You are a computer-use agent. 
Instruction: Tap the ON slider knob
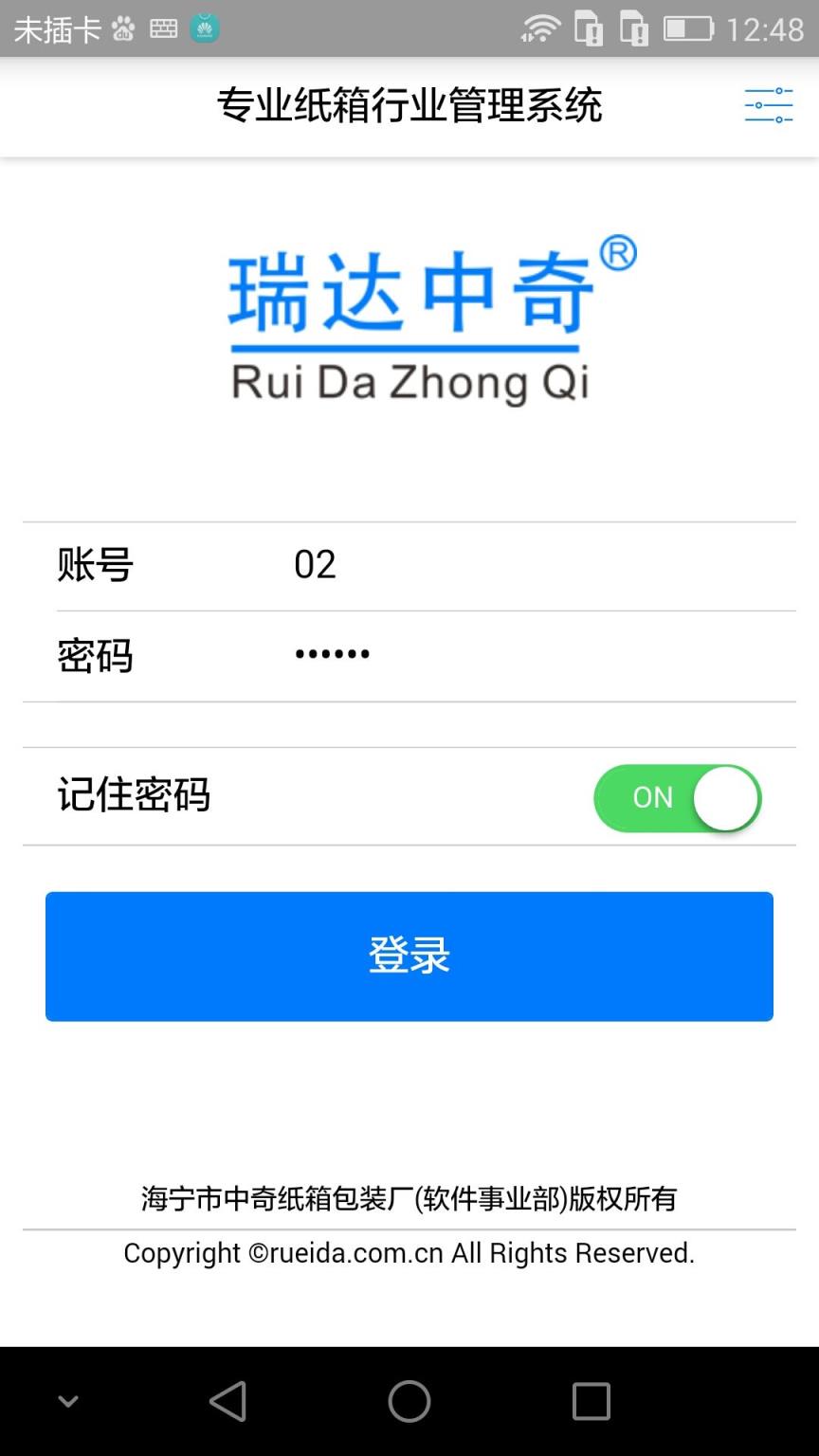pos(726,798)
